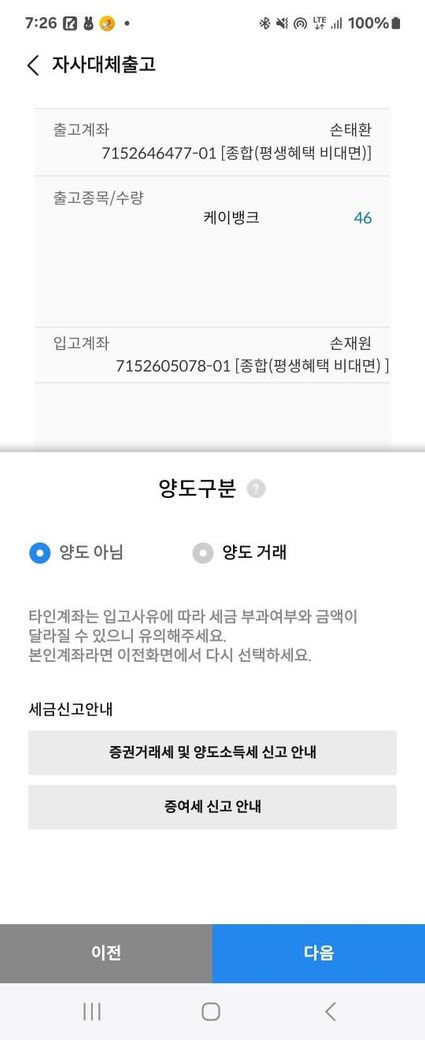Viewport: 425px width, 1040px height.
Task: View the 증여세 신고 안내 guide
Action: coord(212,807)
